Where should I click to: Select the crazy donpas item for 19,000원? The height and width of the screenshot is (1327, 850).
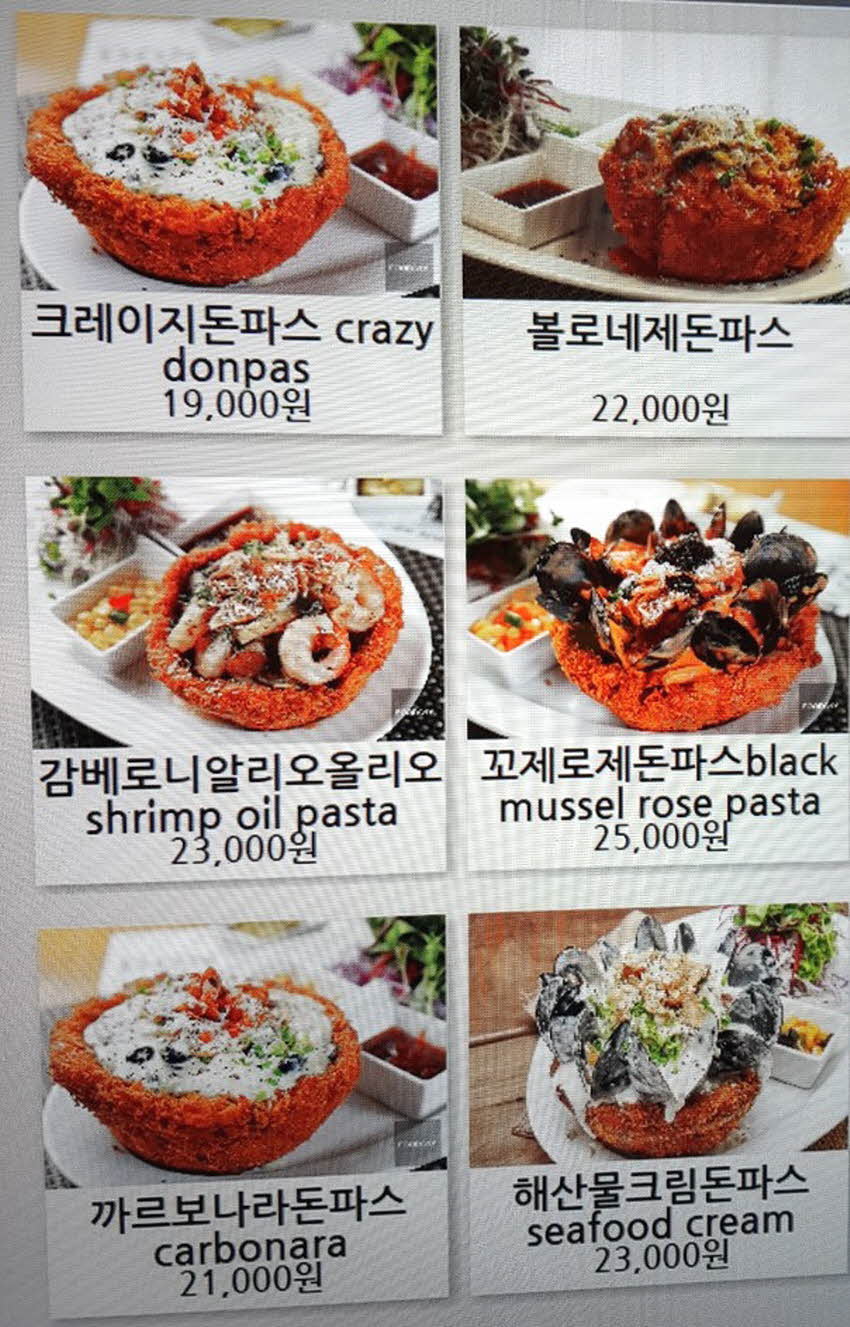[230, 225]
